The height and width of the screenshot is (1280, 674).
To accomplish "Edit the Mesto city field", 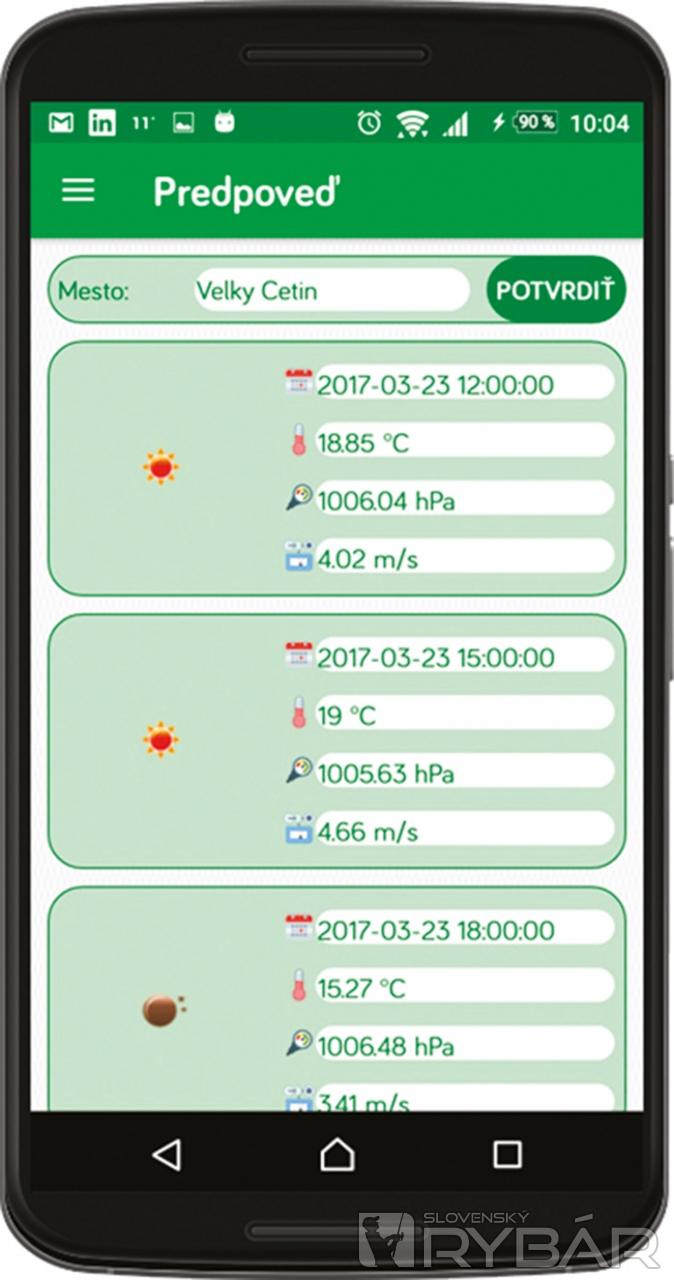I will tap(330, 291).
